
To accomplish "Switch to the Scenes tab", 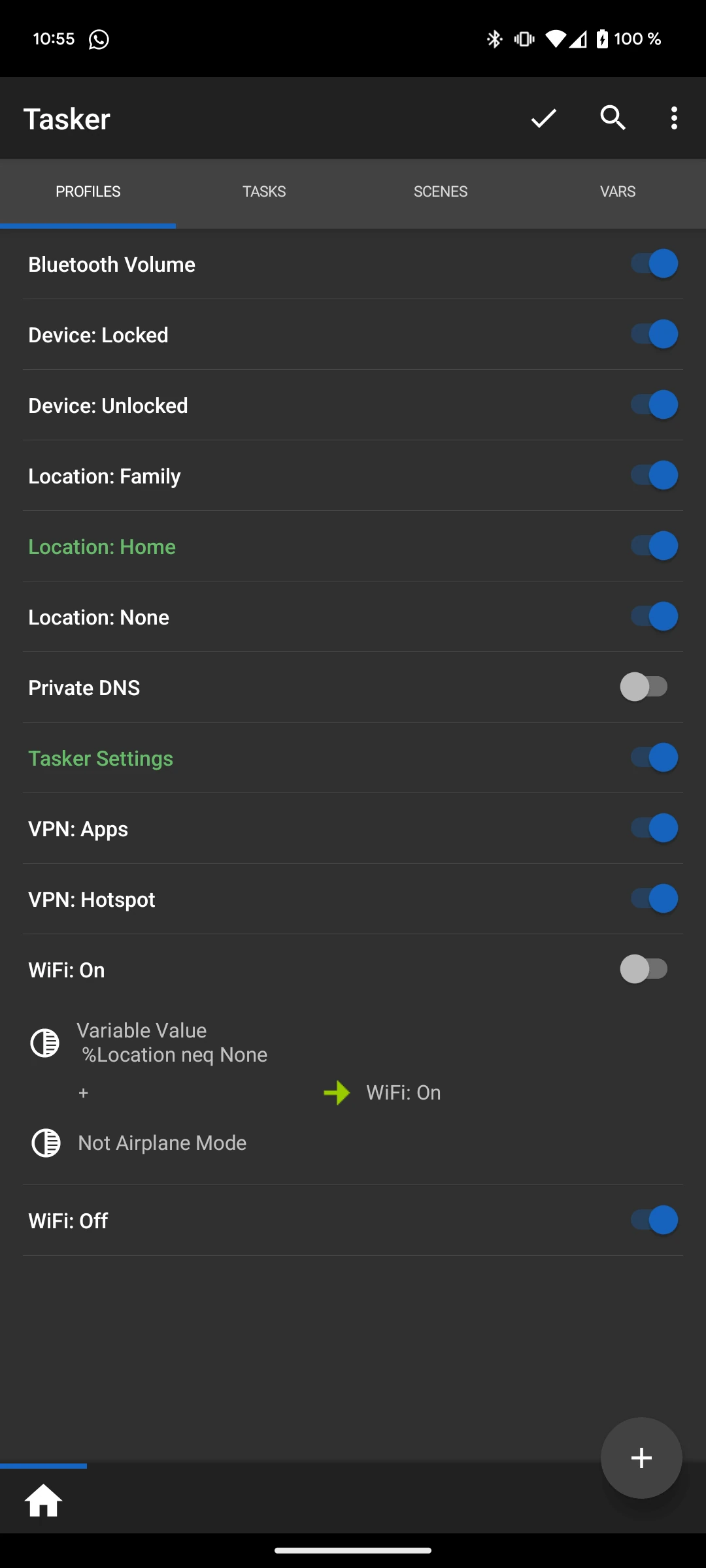I will coord(441,191).
